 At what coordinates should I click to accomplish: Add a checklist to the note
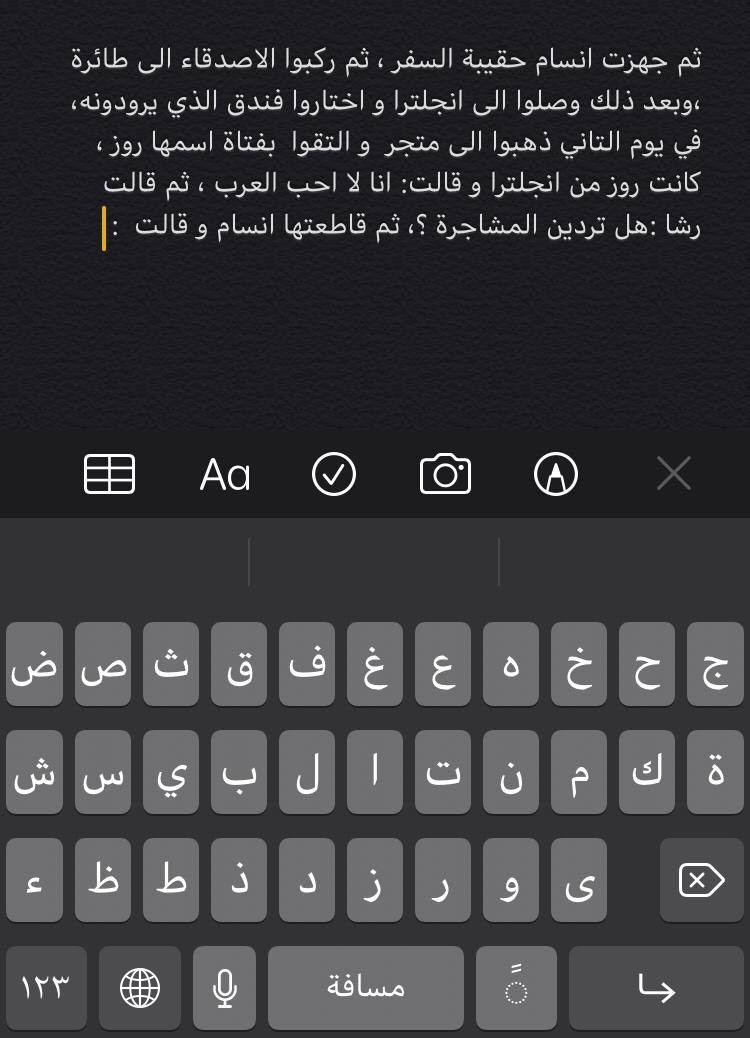click(x=334, y=474)
